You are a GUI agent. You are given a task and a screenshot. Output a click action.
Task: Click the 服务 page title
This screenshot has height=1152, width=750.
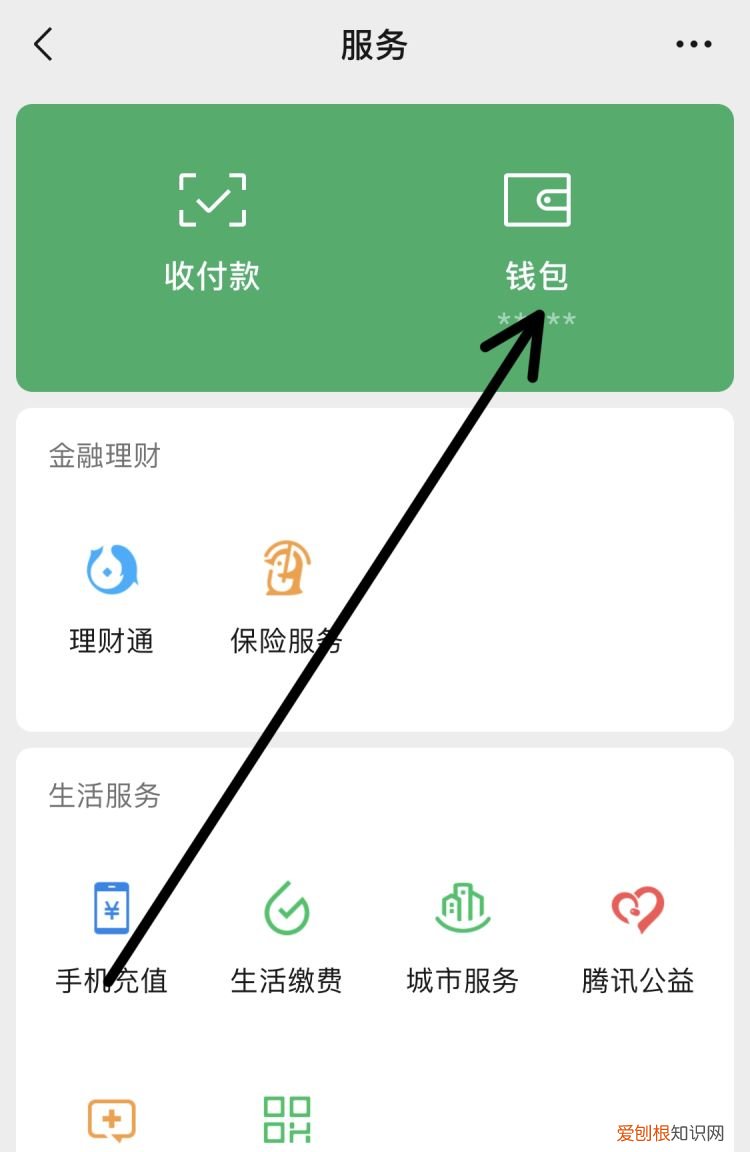pyautogui.click(x=375, y=44)
